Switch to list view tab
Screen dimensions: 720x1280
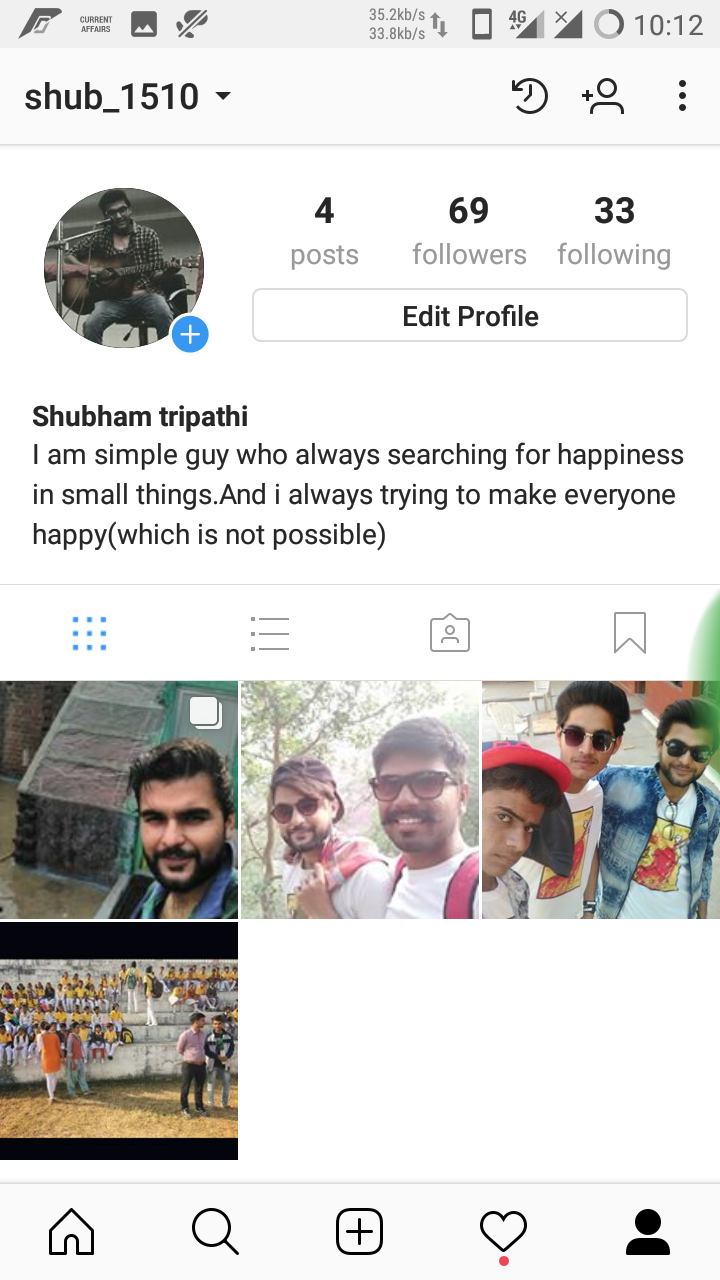269,633
